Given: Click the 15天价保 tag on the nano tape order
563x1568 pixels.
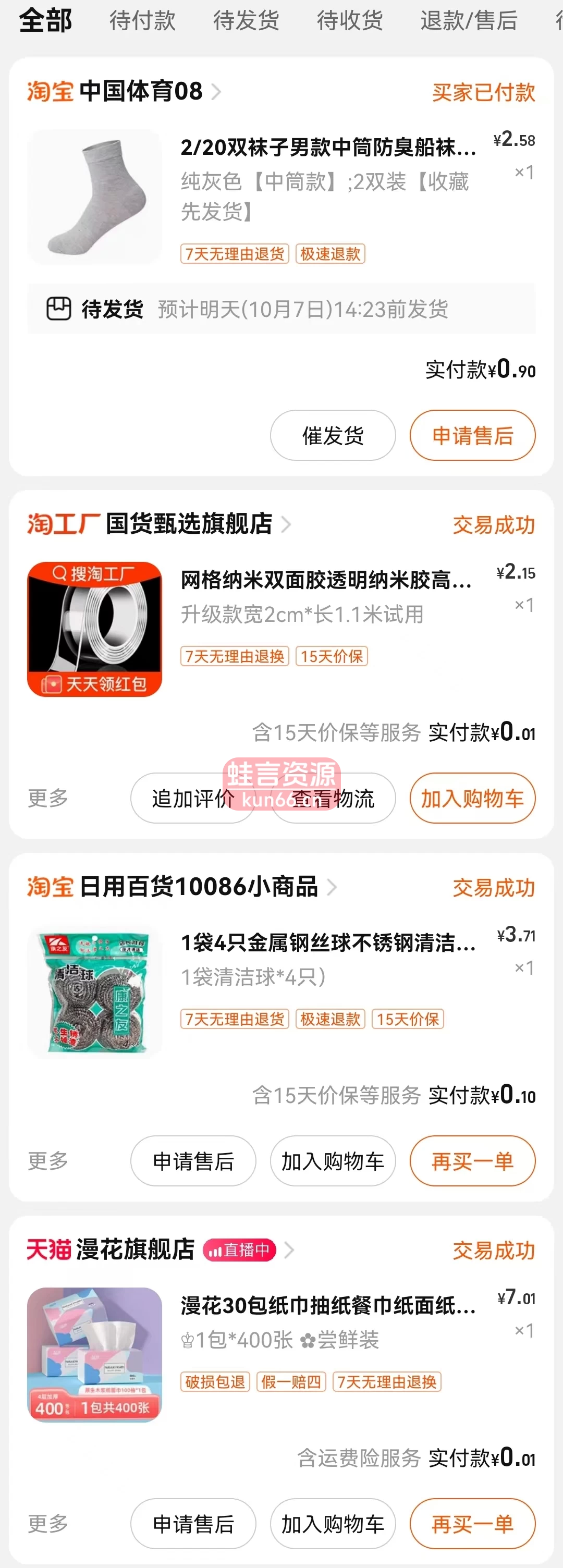Looking at the screenshot, I should (331, 656).
